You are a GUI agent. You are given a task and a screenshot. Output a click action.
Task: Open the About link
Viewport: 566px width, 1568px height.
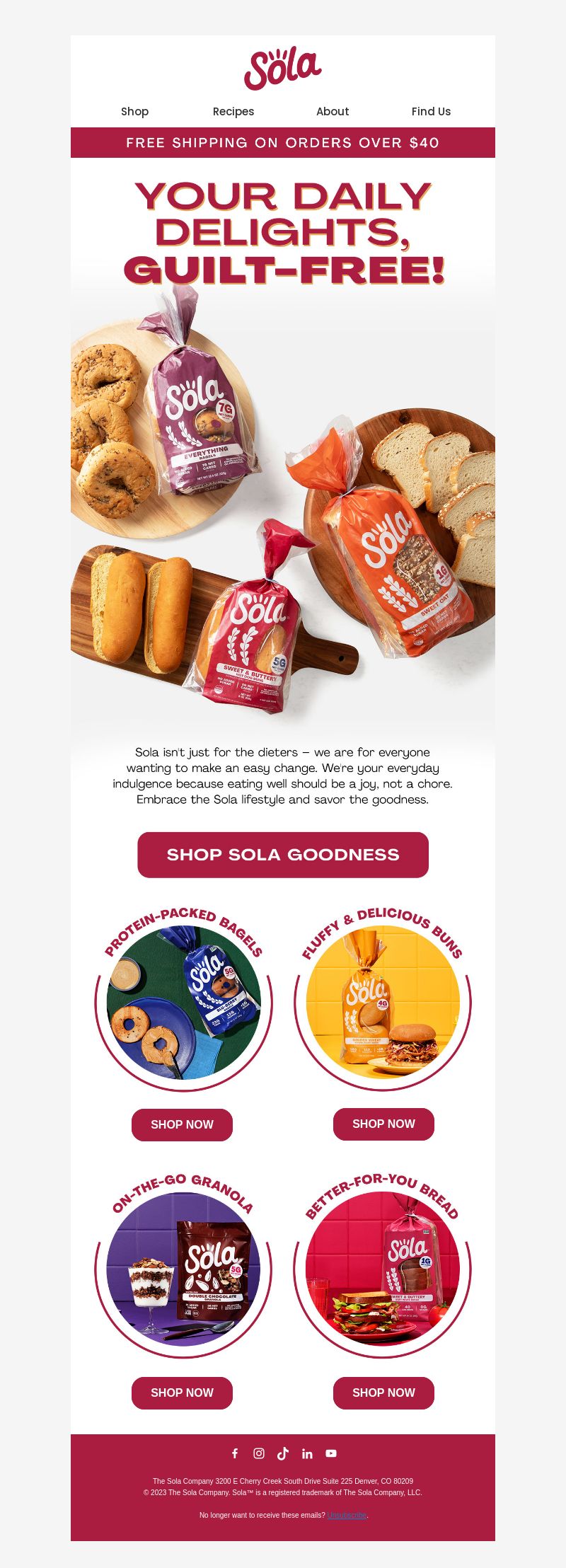coord(333,111)
